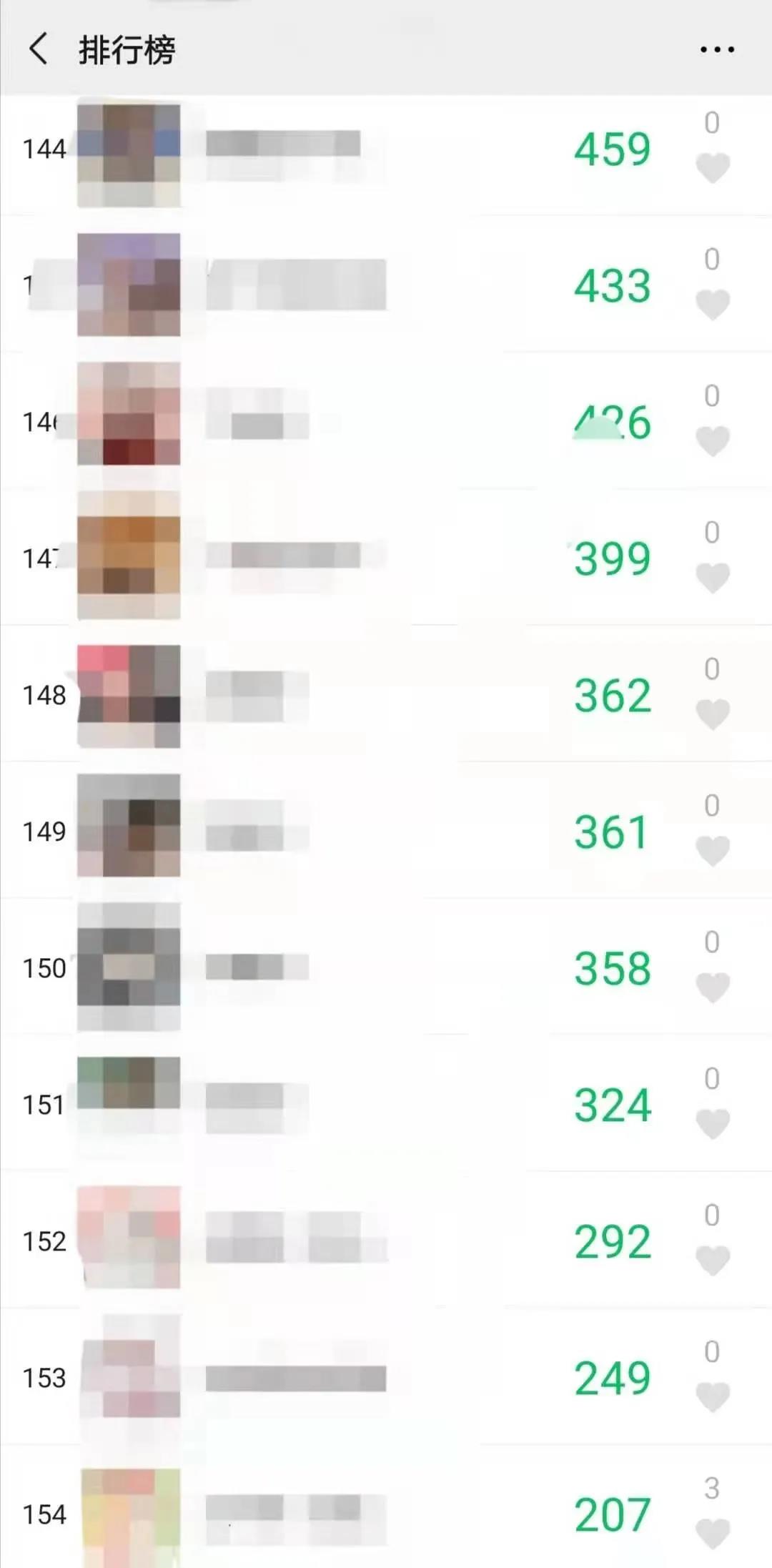Heart the rank 153 entry with 249 steps

(x=713, y=1397)
